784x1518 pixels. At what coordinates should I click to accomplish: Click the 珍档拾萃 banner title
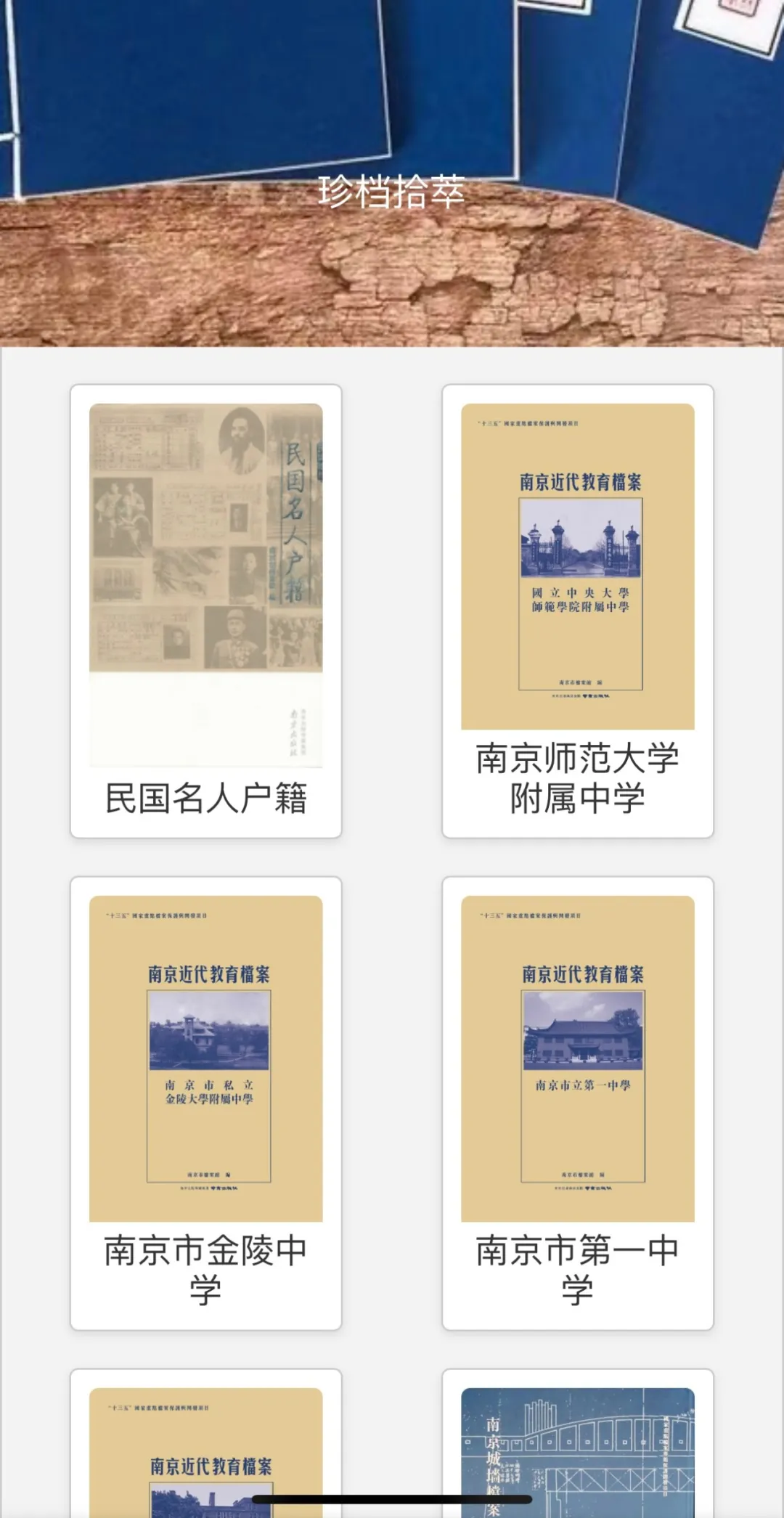click(x=392, y=192)
